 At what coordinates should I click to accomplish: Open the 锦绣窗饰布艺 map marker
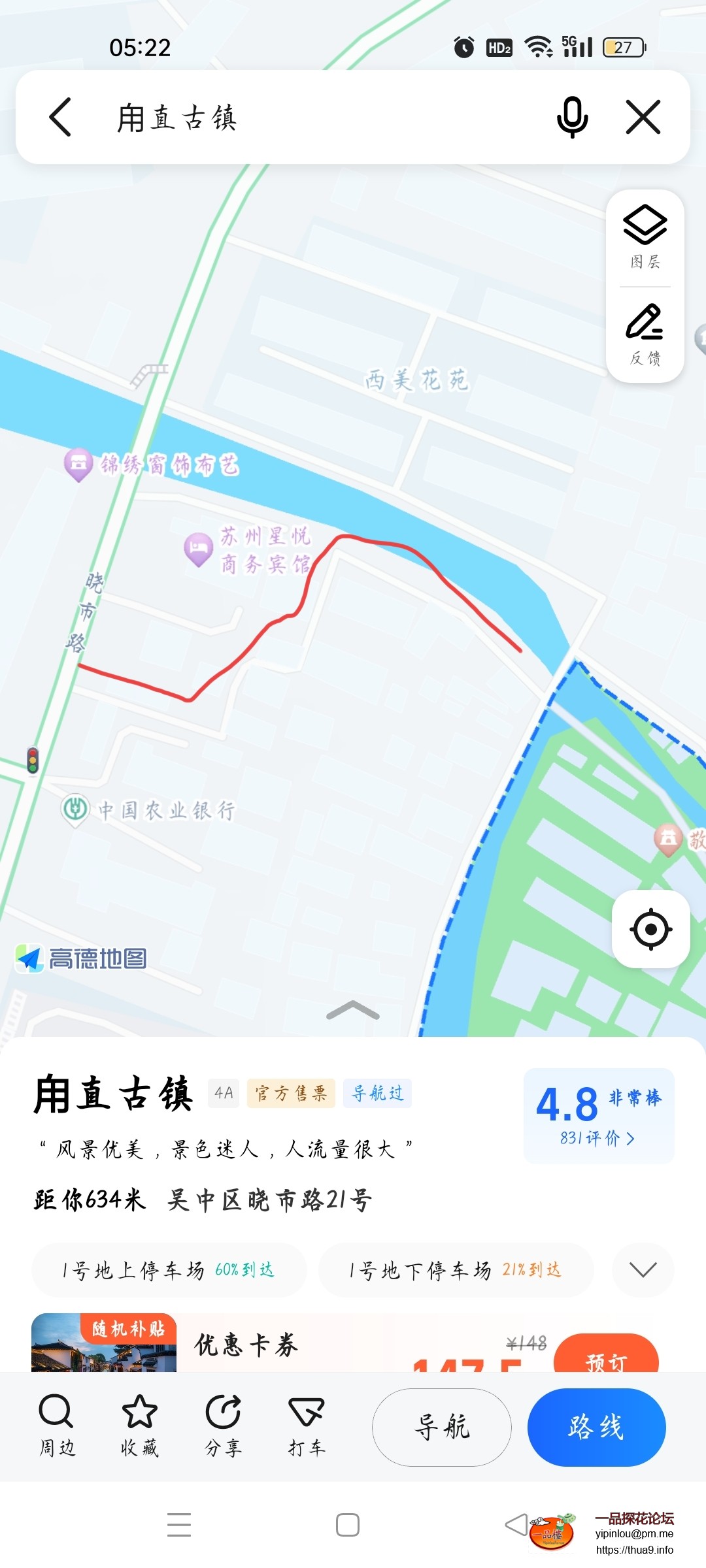click(78, 464)
